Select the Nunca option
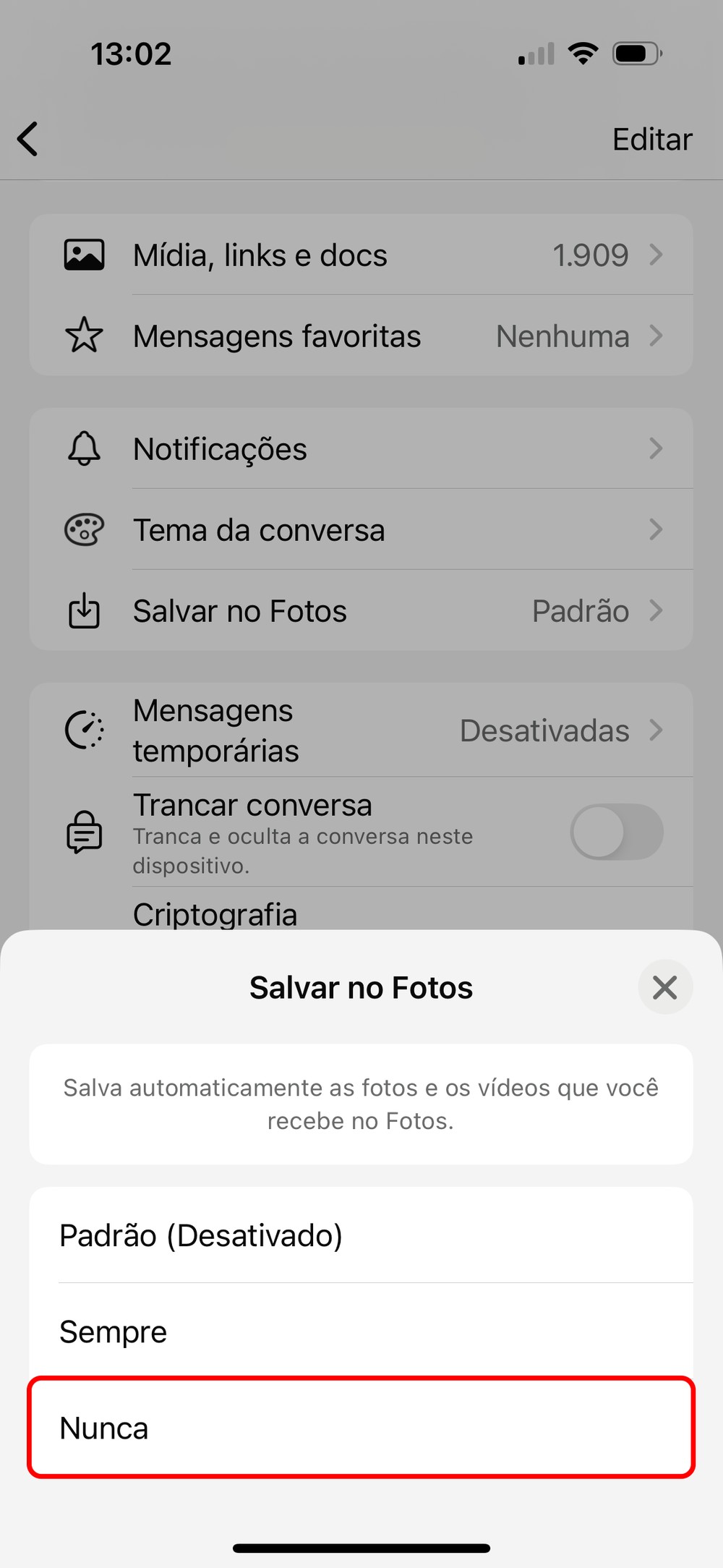 coord(361,1428)
